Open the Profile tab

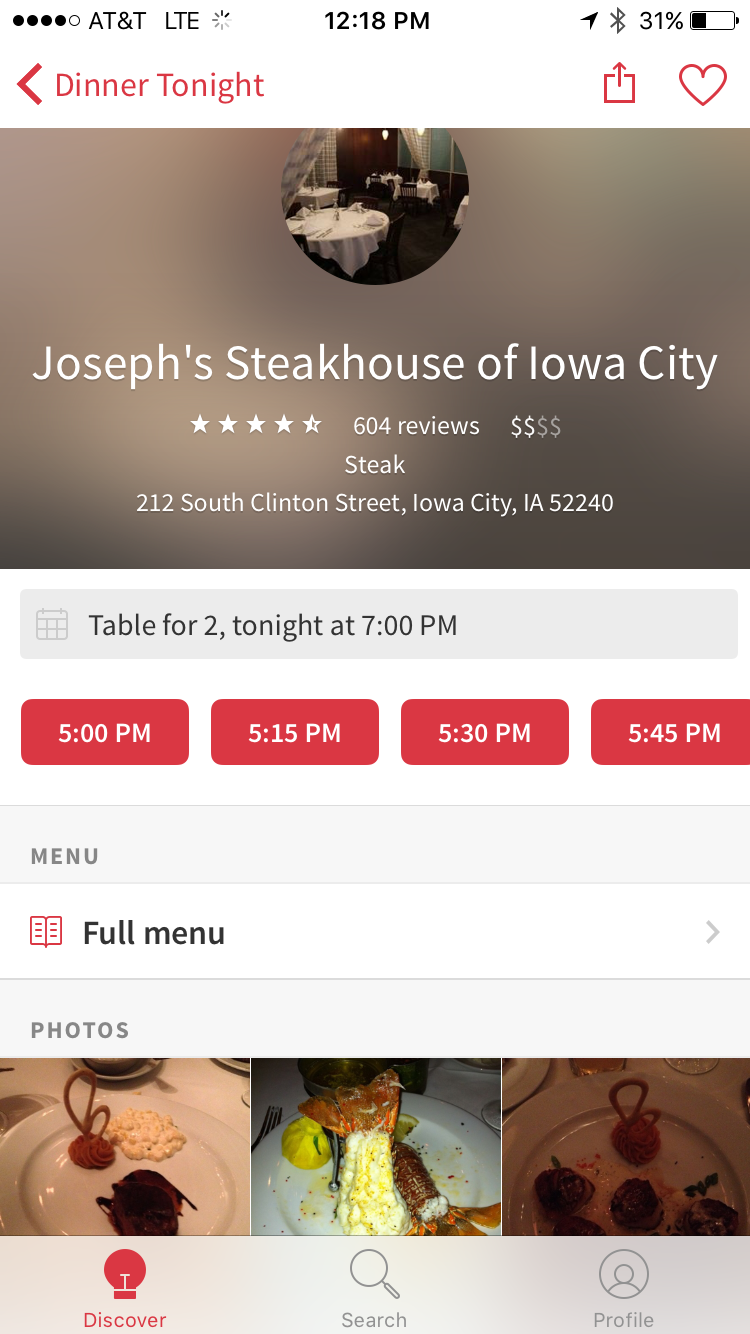point(624,1290)
